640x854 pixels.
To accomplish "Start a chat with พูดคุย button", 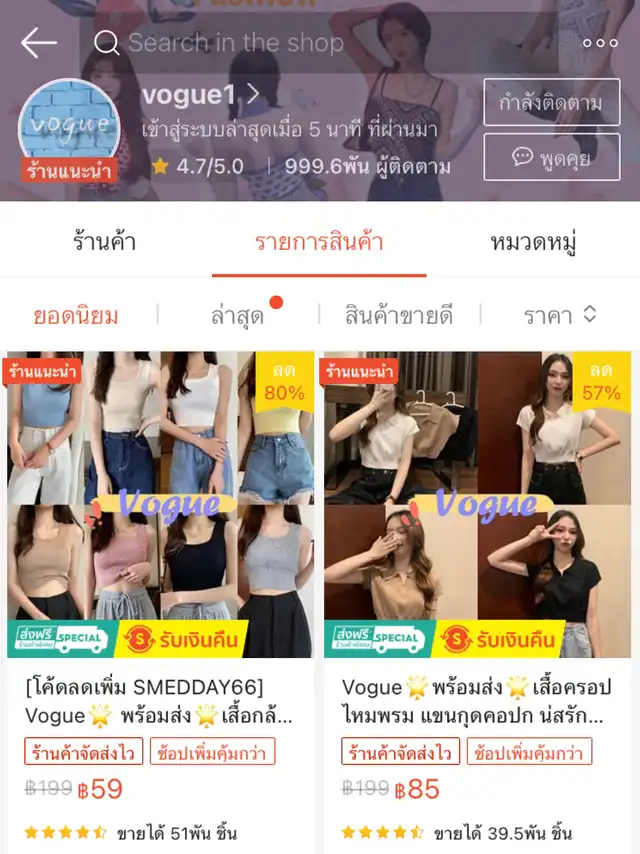I will tap(551, 157).
